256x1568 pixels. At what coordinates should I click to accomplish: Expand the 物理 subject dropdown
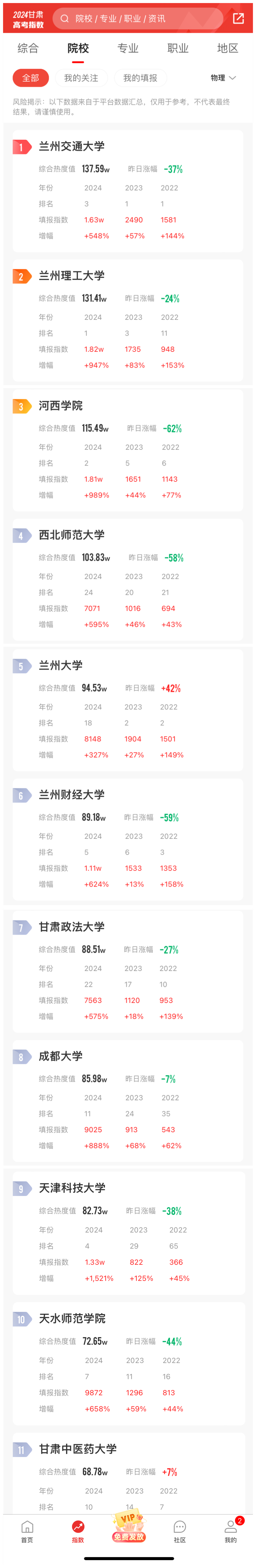click(x=223, y=78)
